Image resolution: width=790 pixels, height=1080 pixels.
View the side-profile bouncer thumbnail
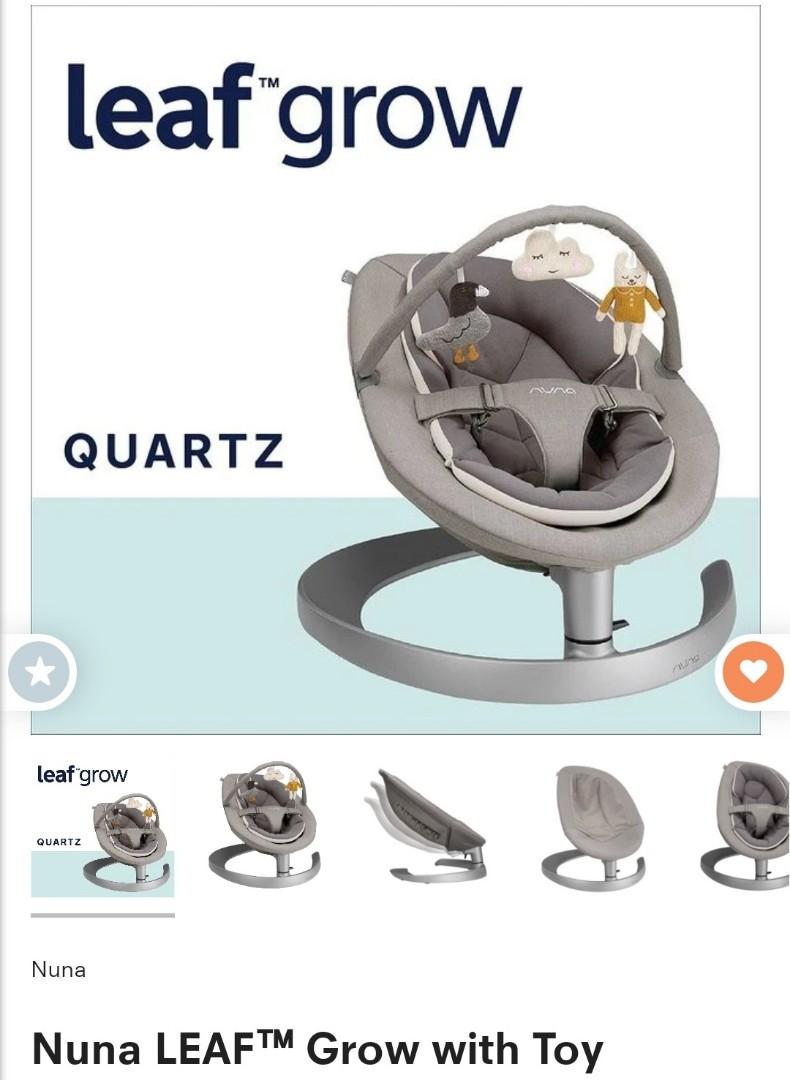coord(425,826)
